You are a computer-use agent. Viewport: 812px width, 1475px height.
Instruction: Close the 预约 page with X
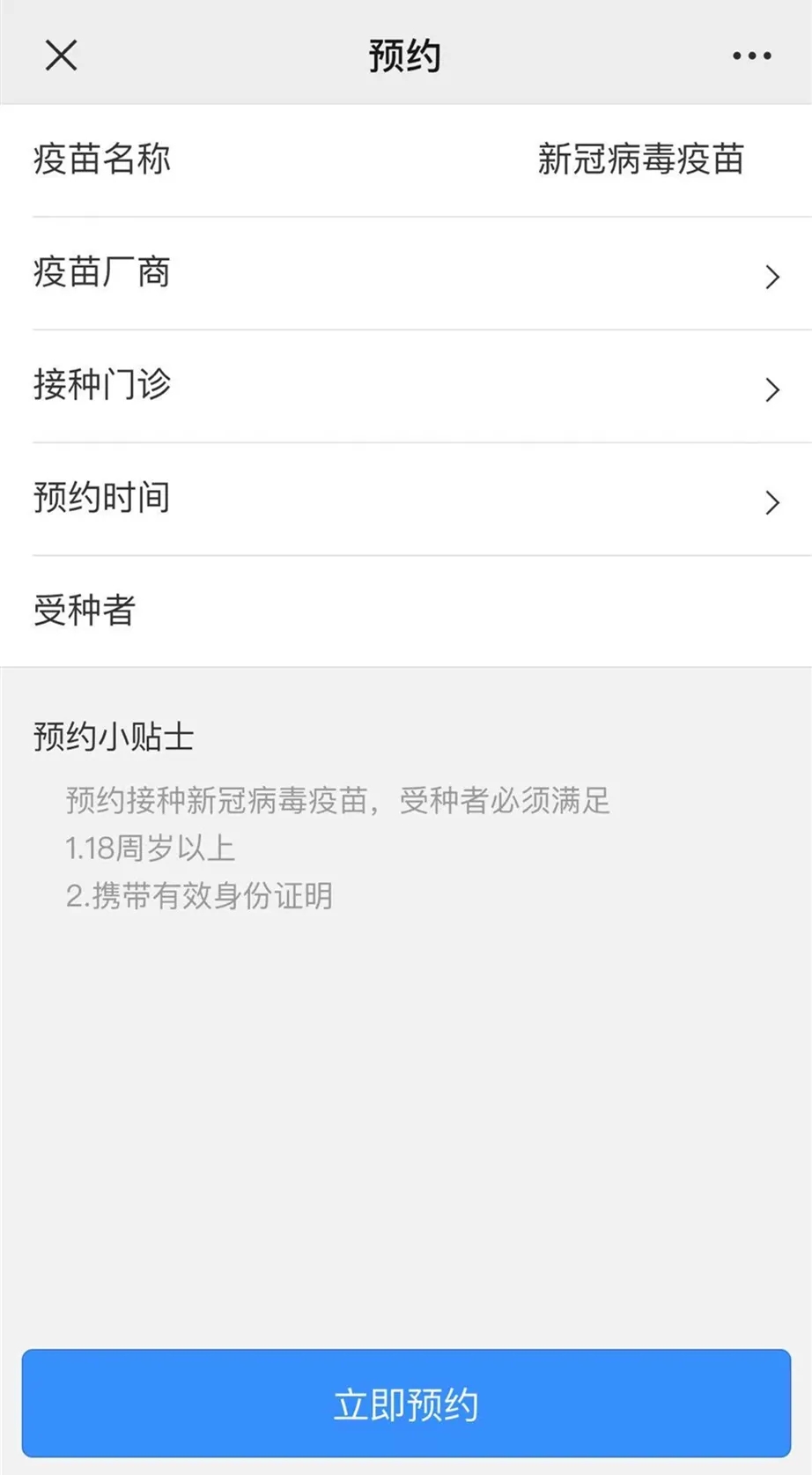pos(61,55)
